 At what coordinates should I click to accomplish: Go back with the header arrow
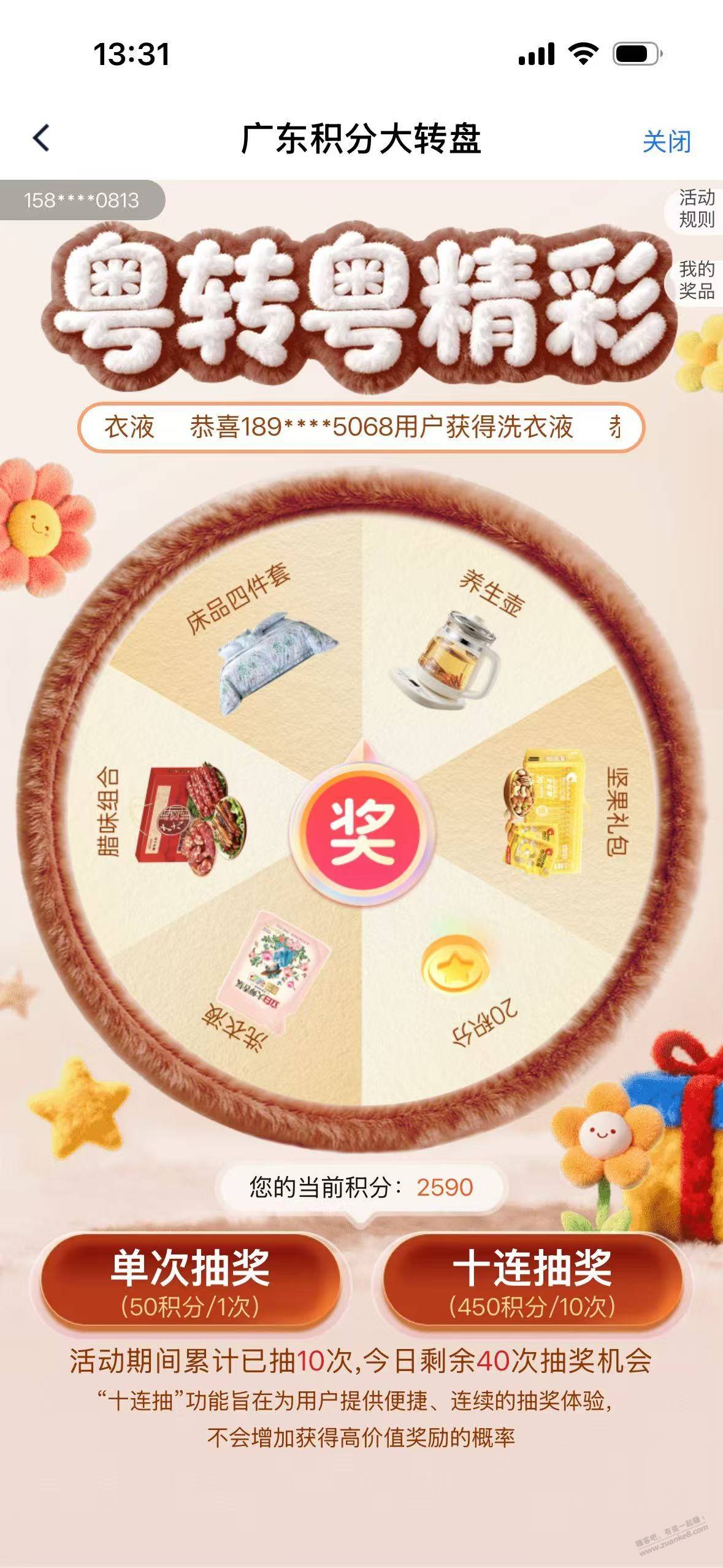(x=42, y=138)
